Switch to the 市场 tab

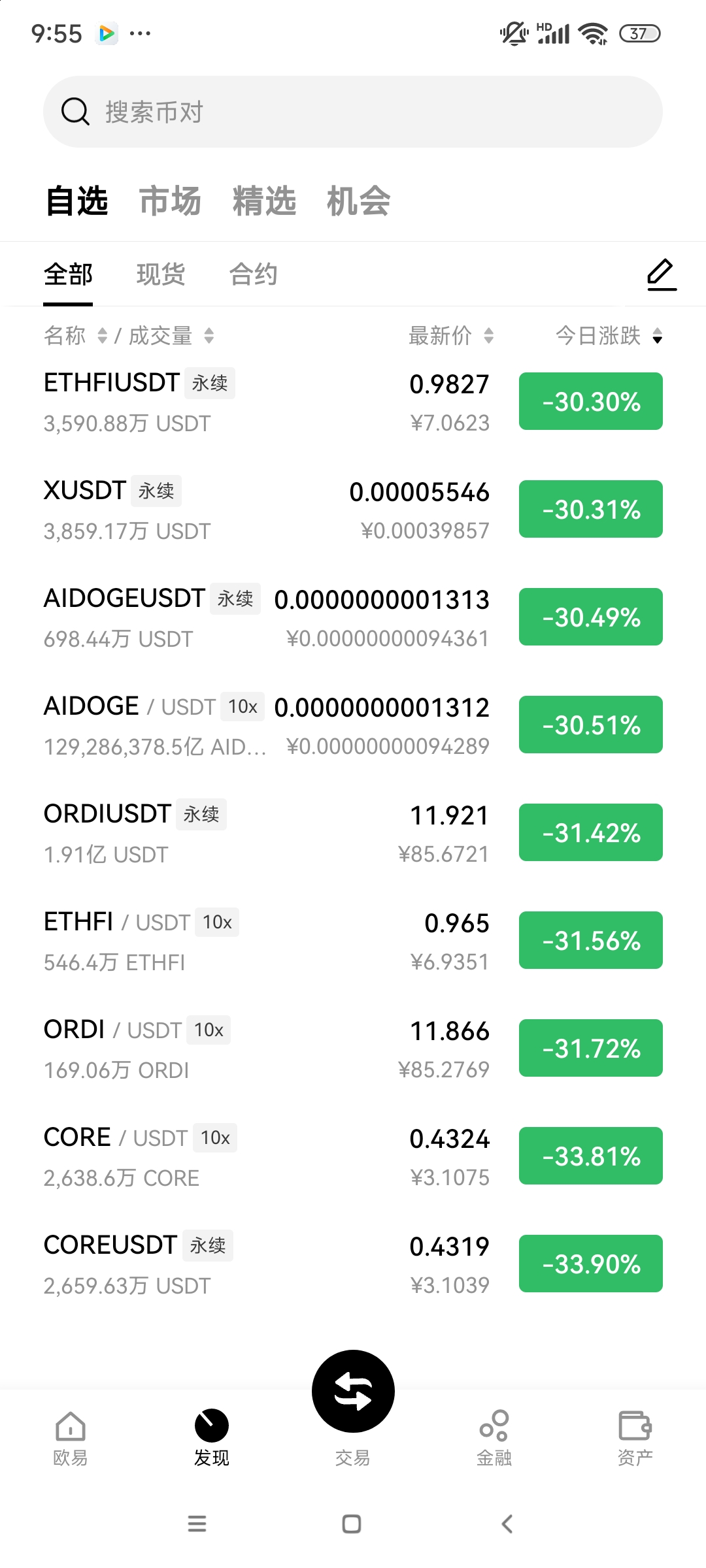click(169, 202)
